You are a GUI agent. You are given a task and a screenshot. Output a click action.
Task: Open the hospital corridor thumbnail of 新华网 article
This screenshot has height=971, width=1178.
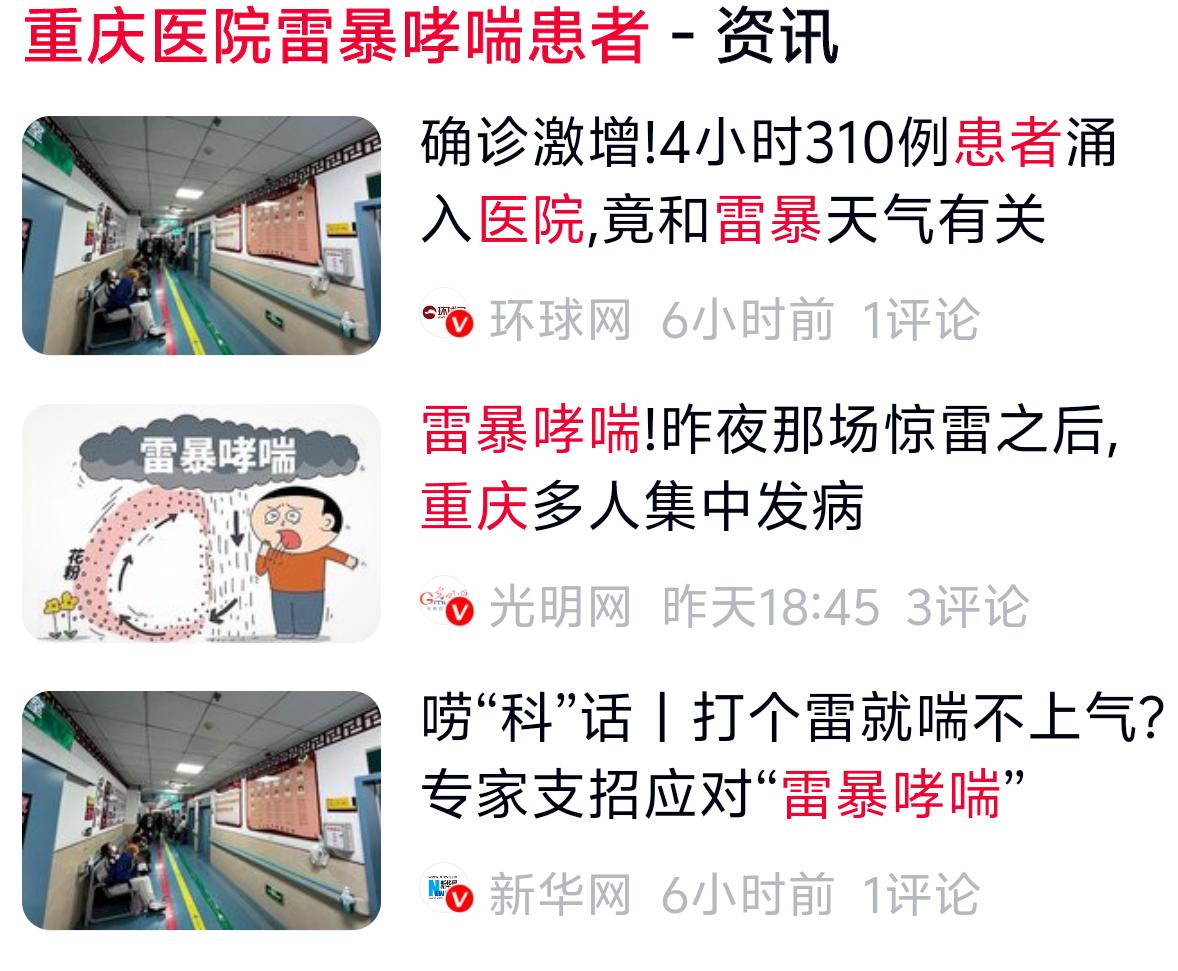coord(201,810)
